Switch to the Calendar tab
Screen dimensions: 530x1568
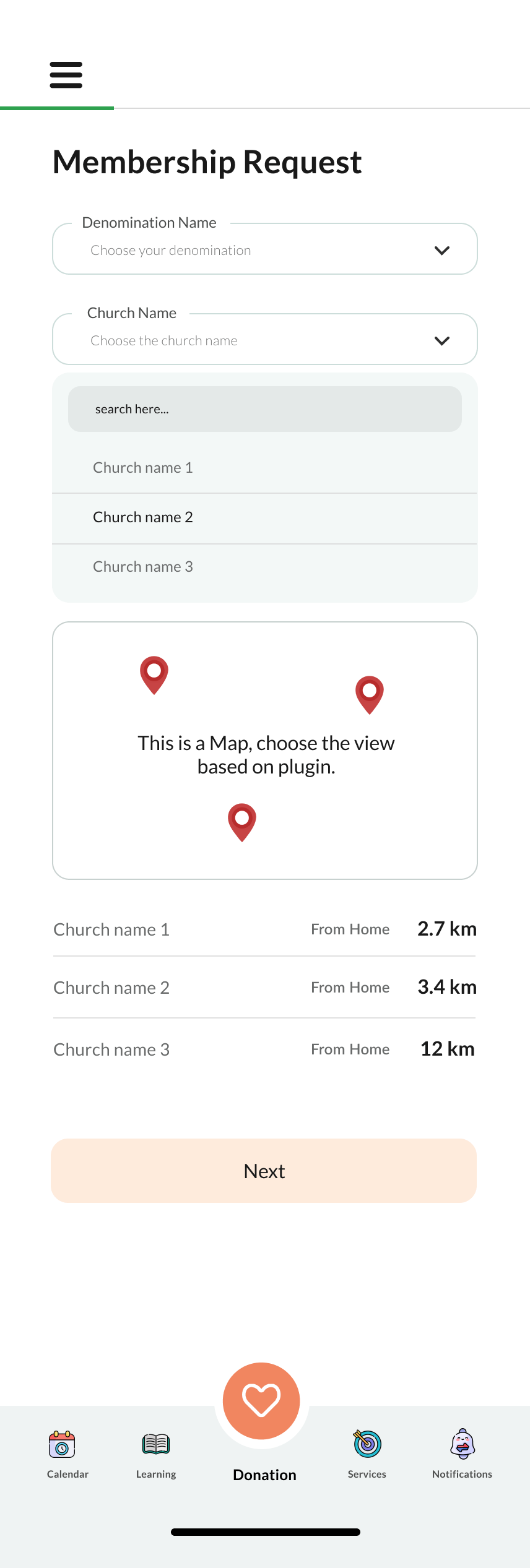pos(67,1453)
